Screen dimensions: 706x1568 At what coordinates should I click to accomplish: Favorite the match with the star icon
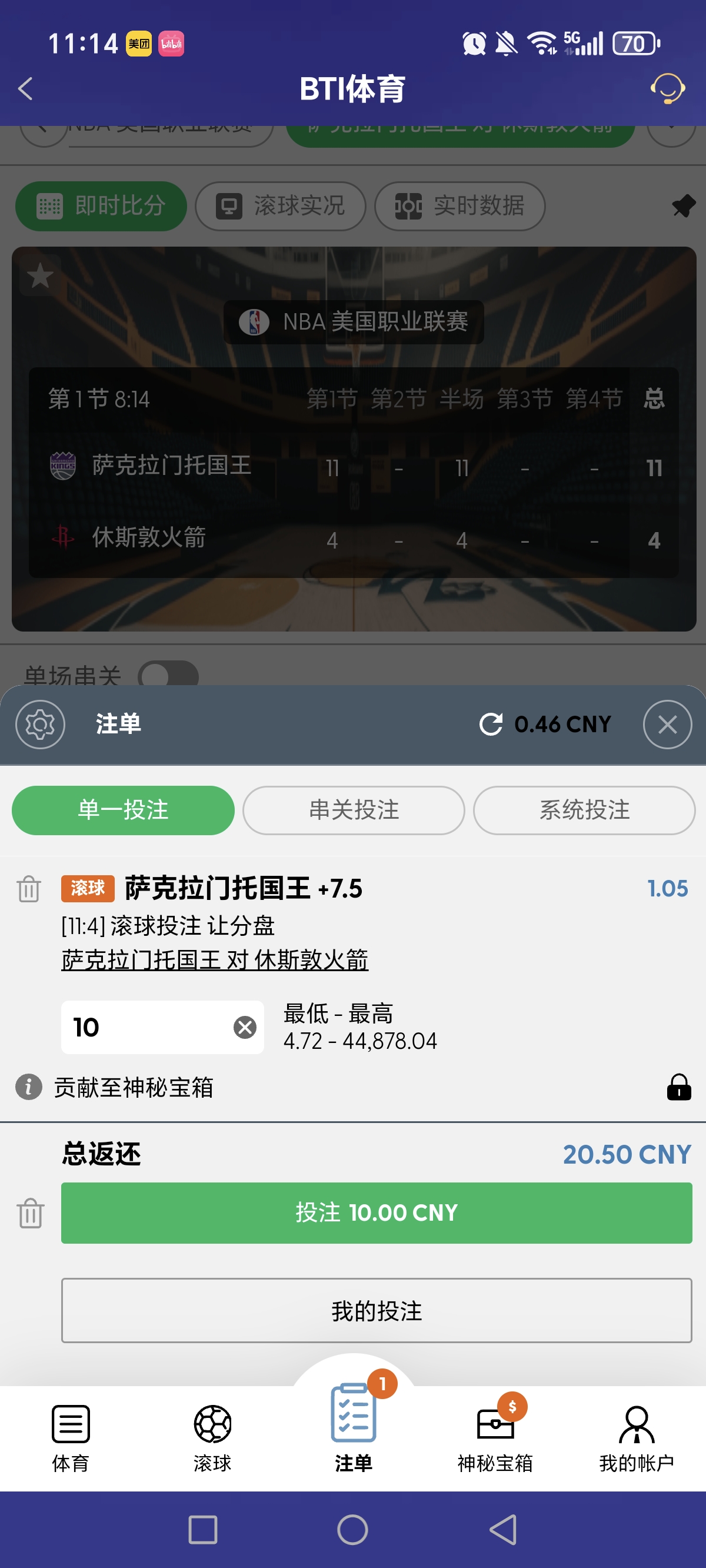click(39, 275)
